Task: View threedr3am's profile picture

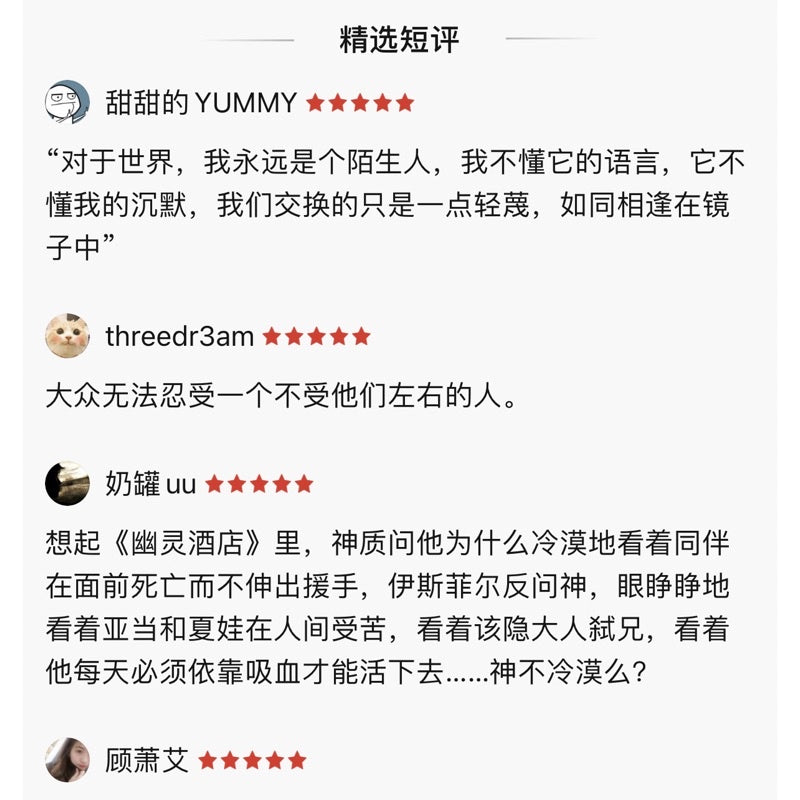Action: click(x=67, y=336)
